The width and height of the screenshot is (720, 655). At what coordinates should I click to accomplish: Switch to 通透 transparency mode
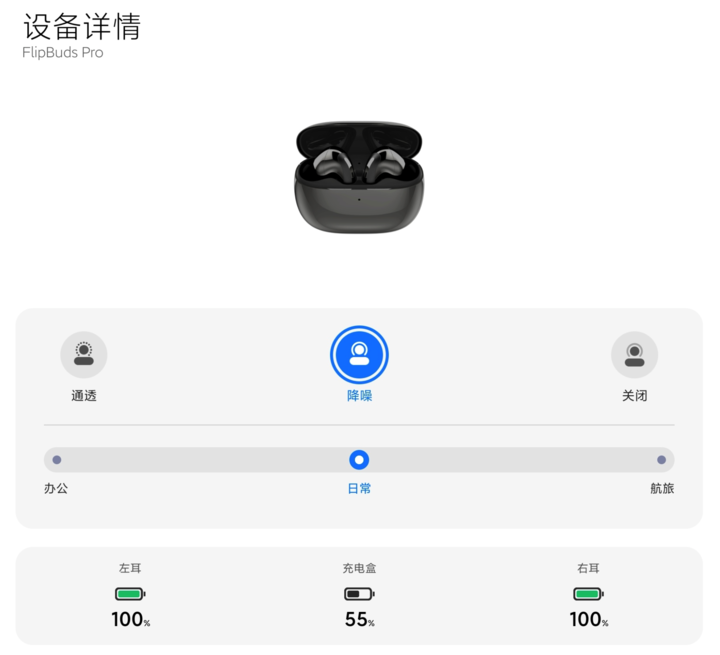point(84,355)
